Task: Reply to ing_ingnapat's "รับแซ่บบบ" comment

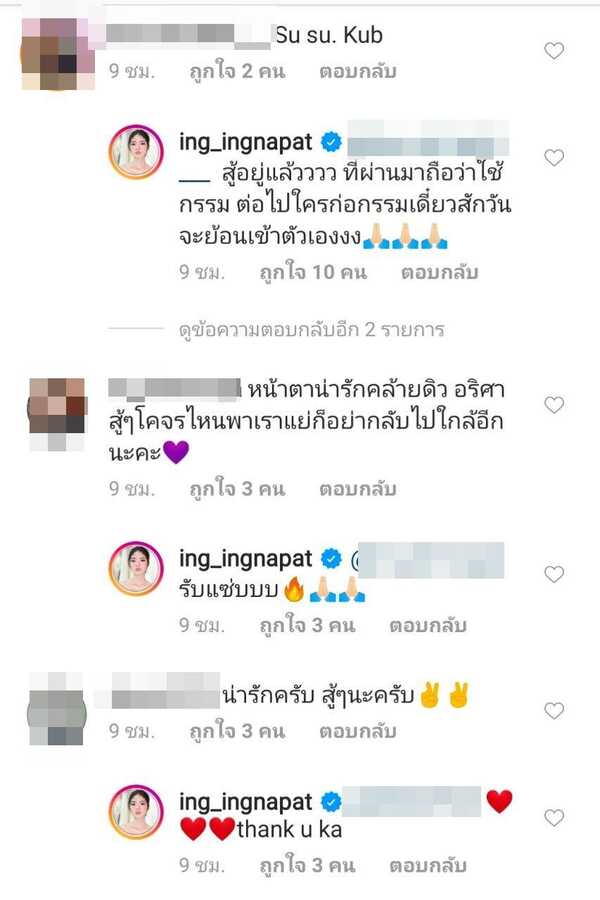Action: click(428, 626)
